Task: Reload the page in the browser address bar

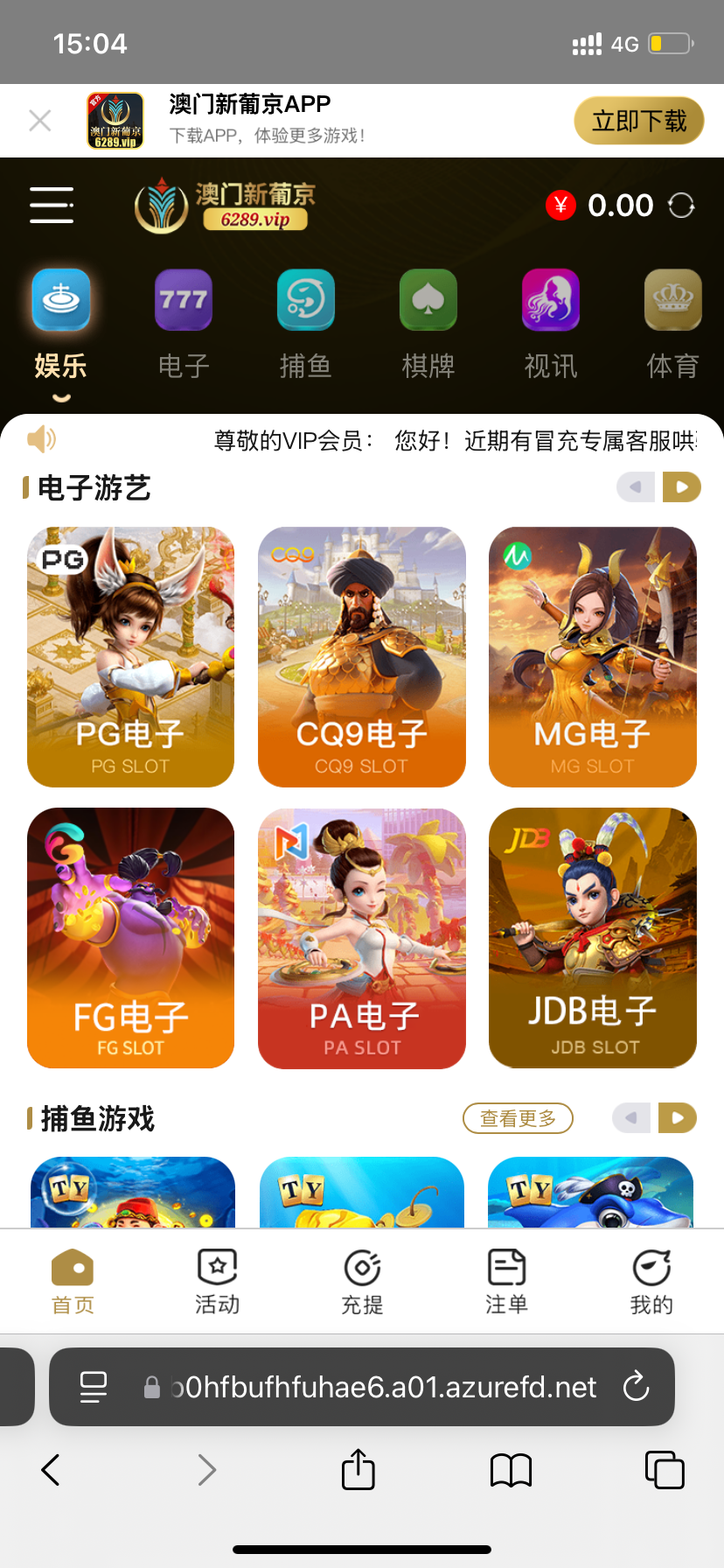Action: (x=636, y=1387)
